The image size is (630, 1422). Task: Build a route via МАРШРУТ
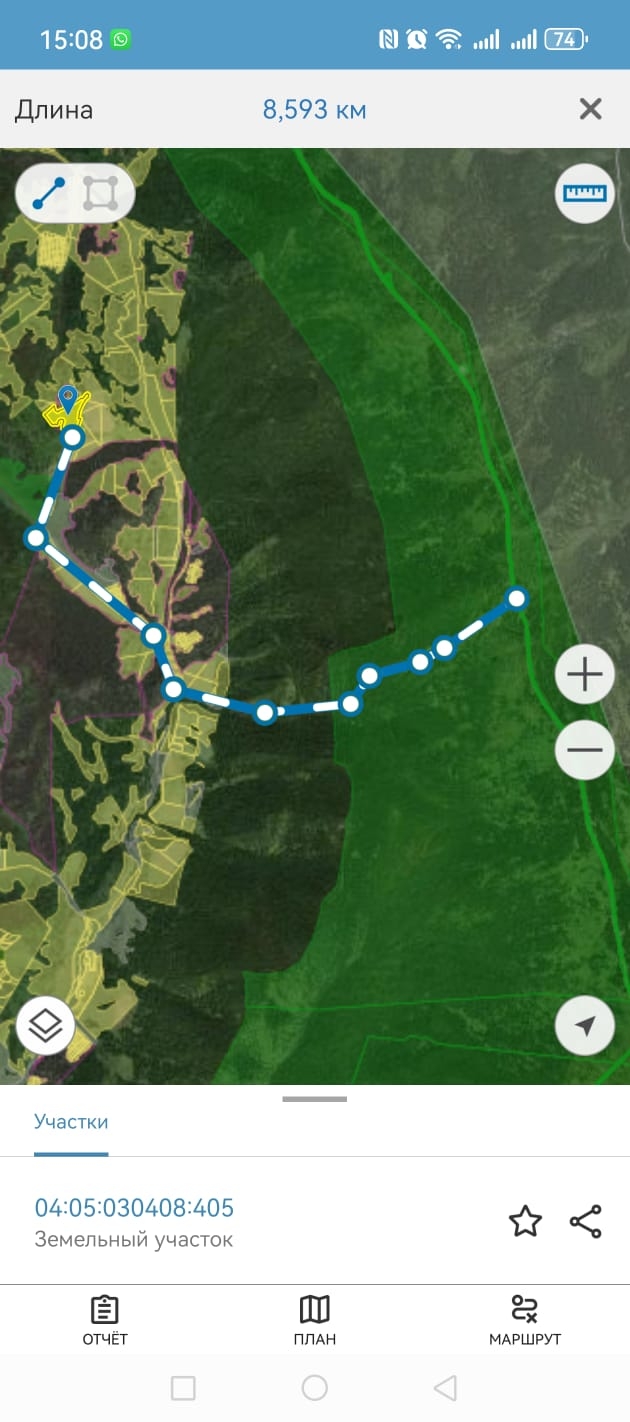(x=525, y=1320)
